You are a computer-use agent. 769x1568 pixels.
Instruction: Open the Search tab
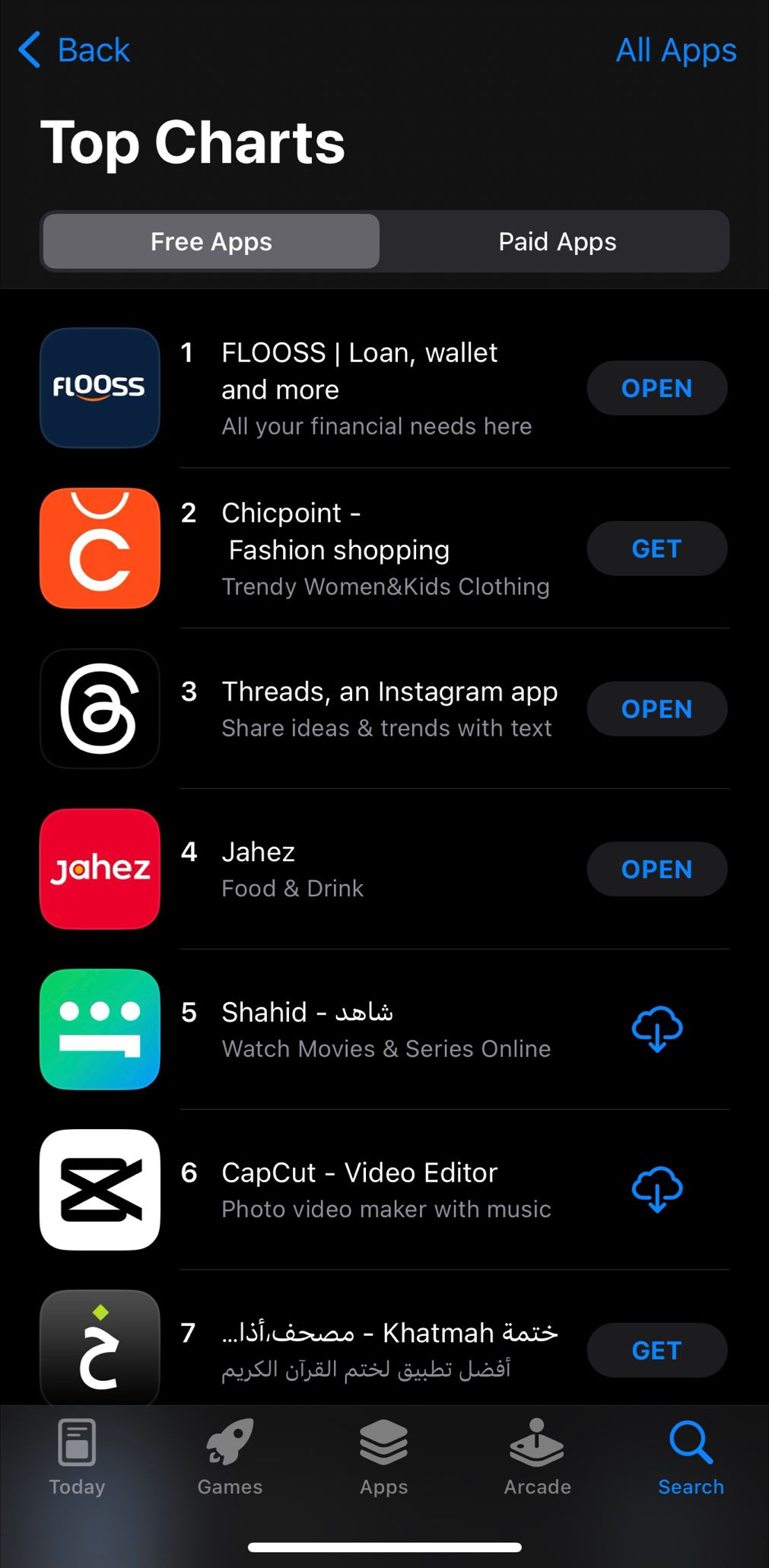point(691,1457)
